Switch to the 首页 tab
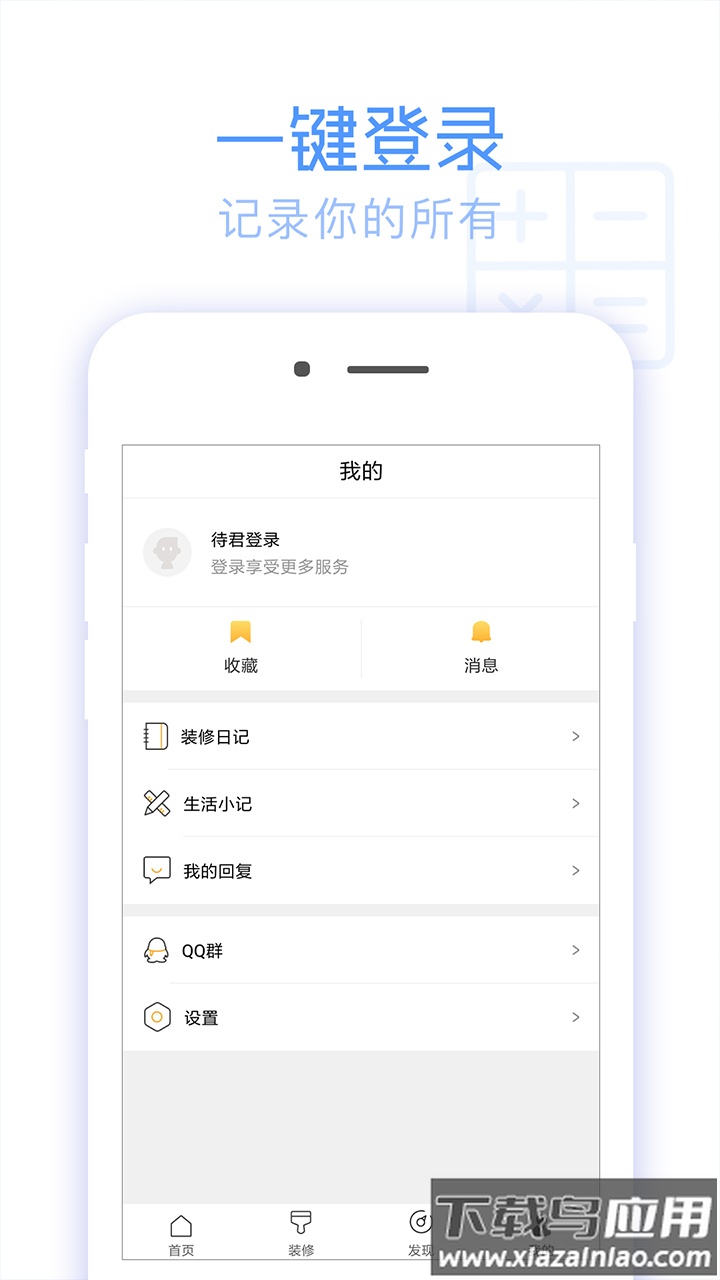 [180, 1232]
